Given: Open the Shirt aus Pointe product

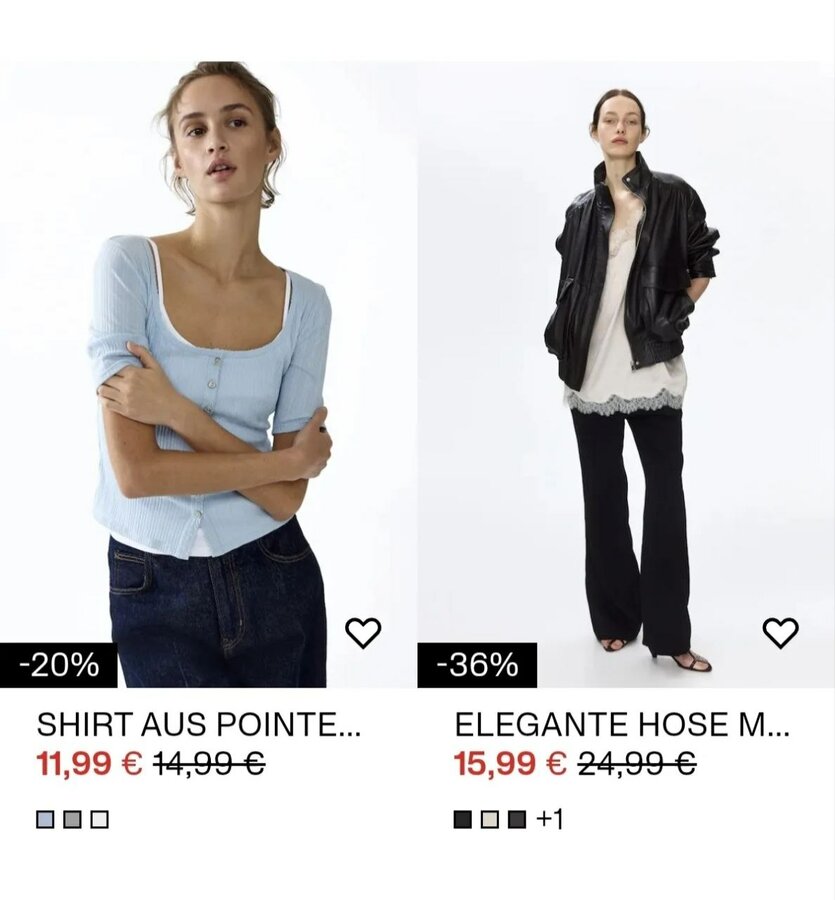Looking at the screenshot, I should pos(198,725).
